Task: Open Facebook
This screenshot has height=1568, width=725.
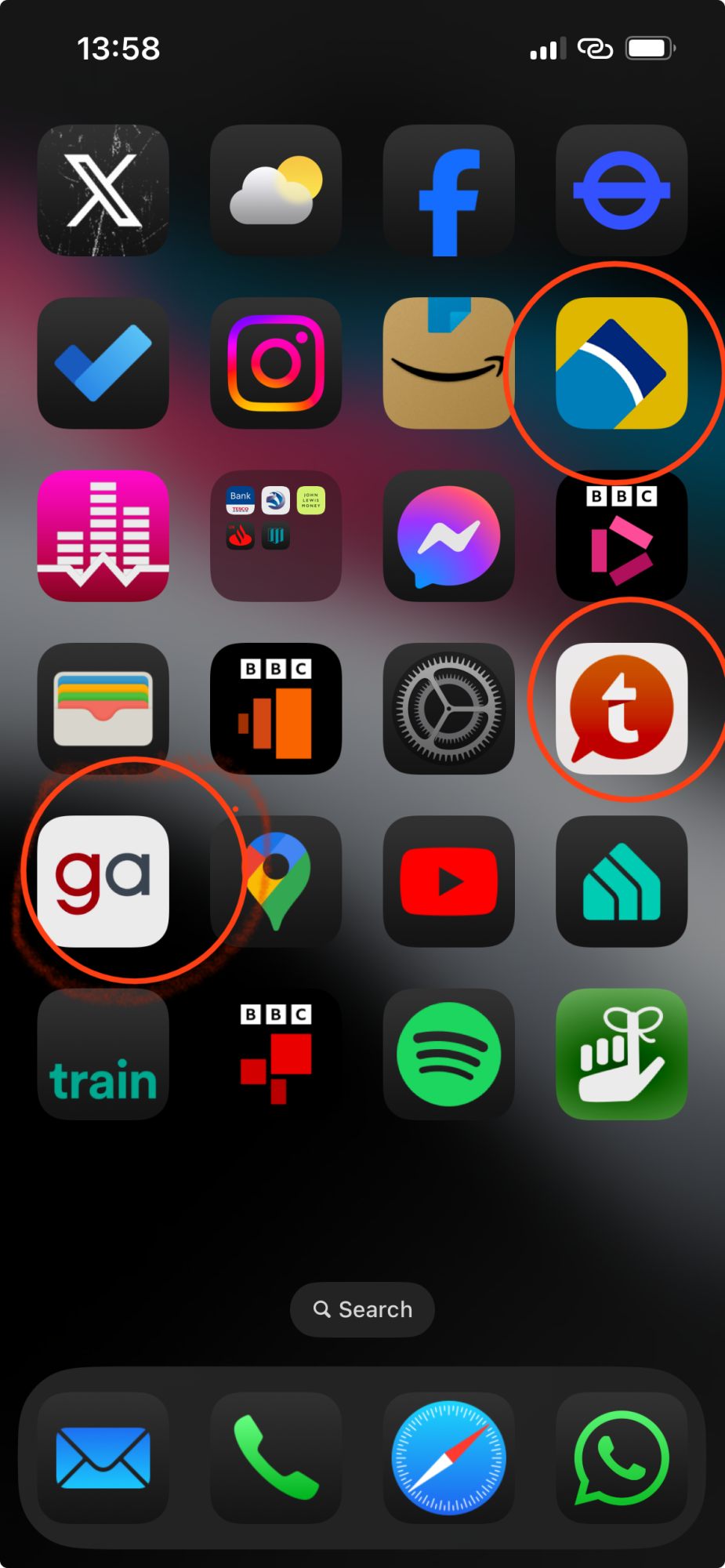Action: [x=448, y=191]
